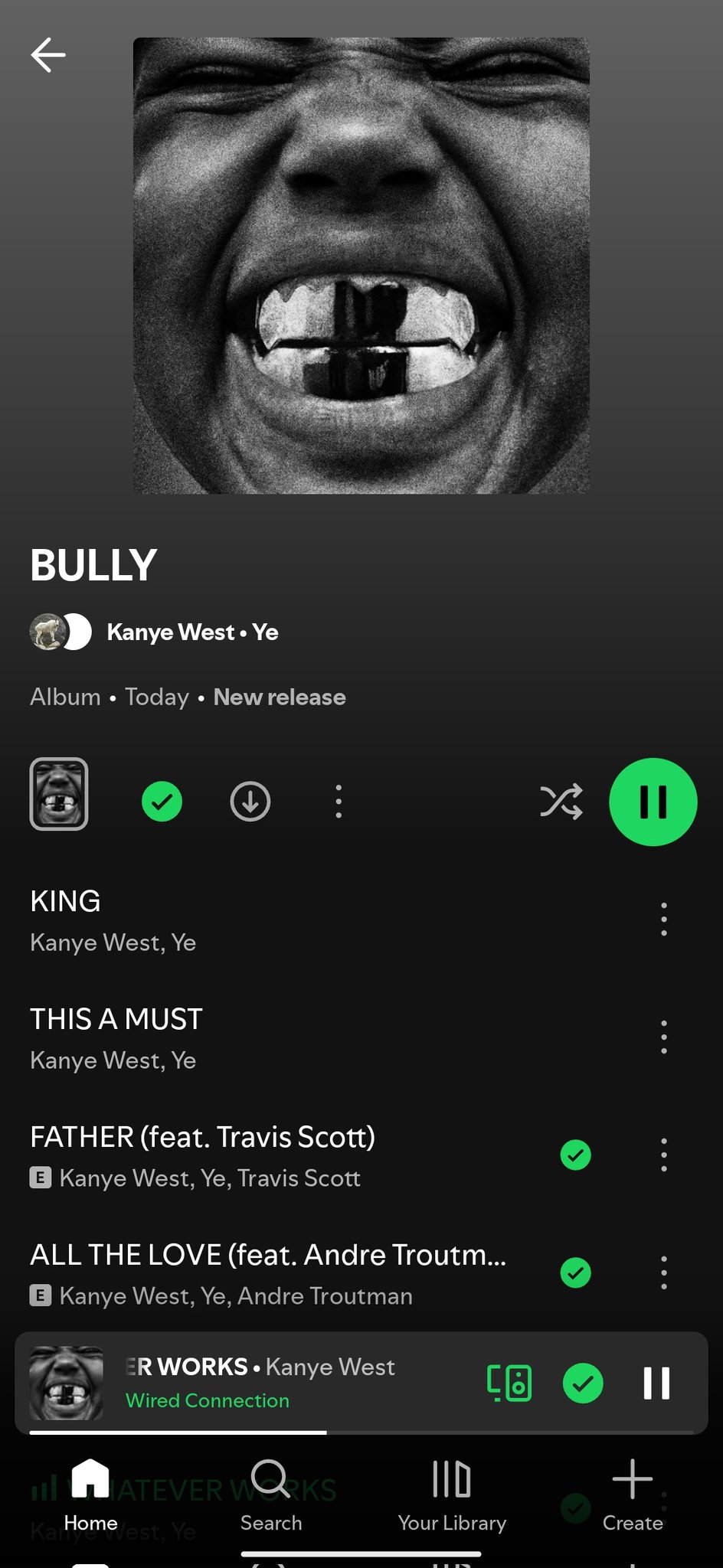
Task: Download the BULLY album
Action: coord(250,802)
